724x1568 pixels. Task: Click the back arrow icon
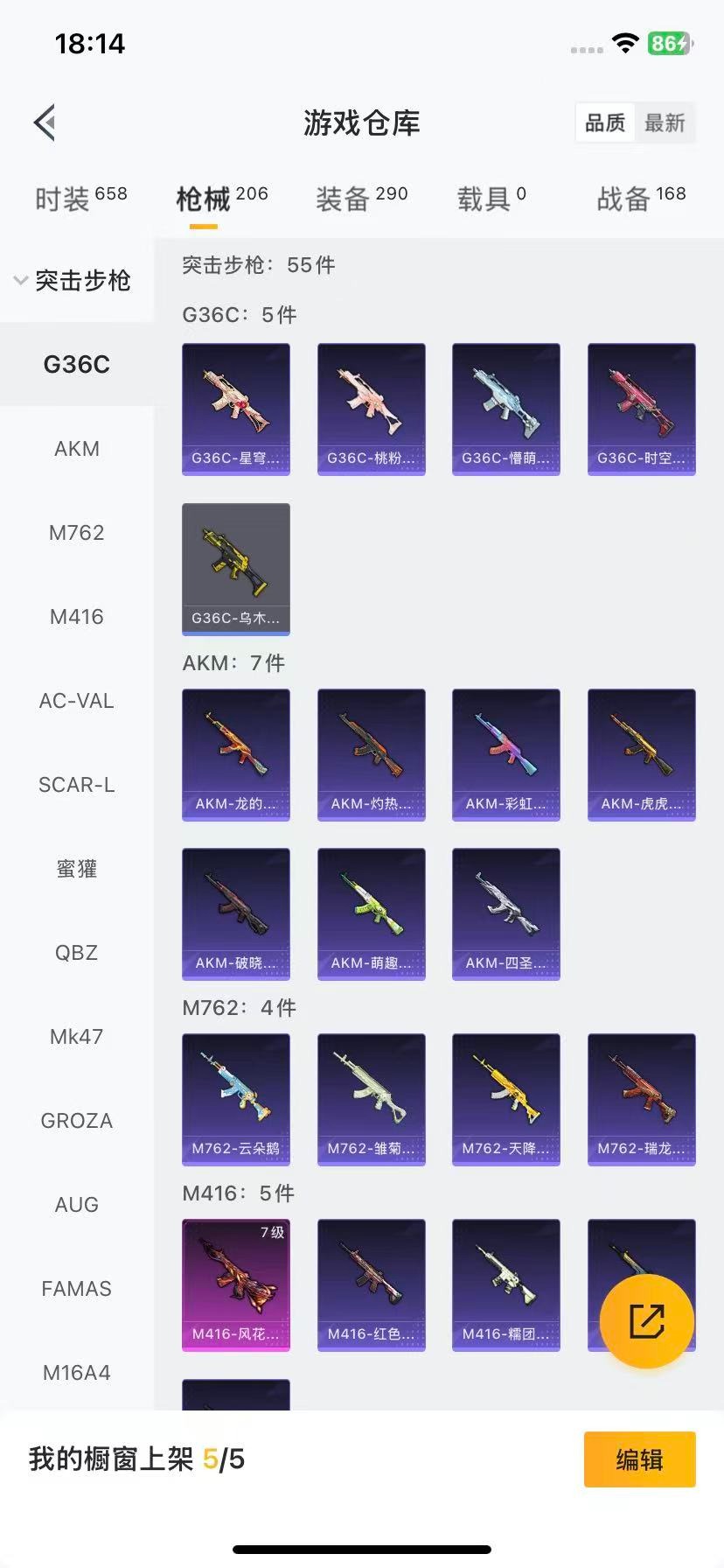tap(45, 122)
